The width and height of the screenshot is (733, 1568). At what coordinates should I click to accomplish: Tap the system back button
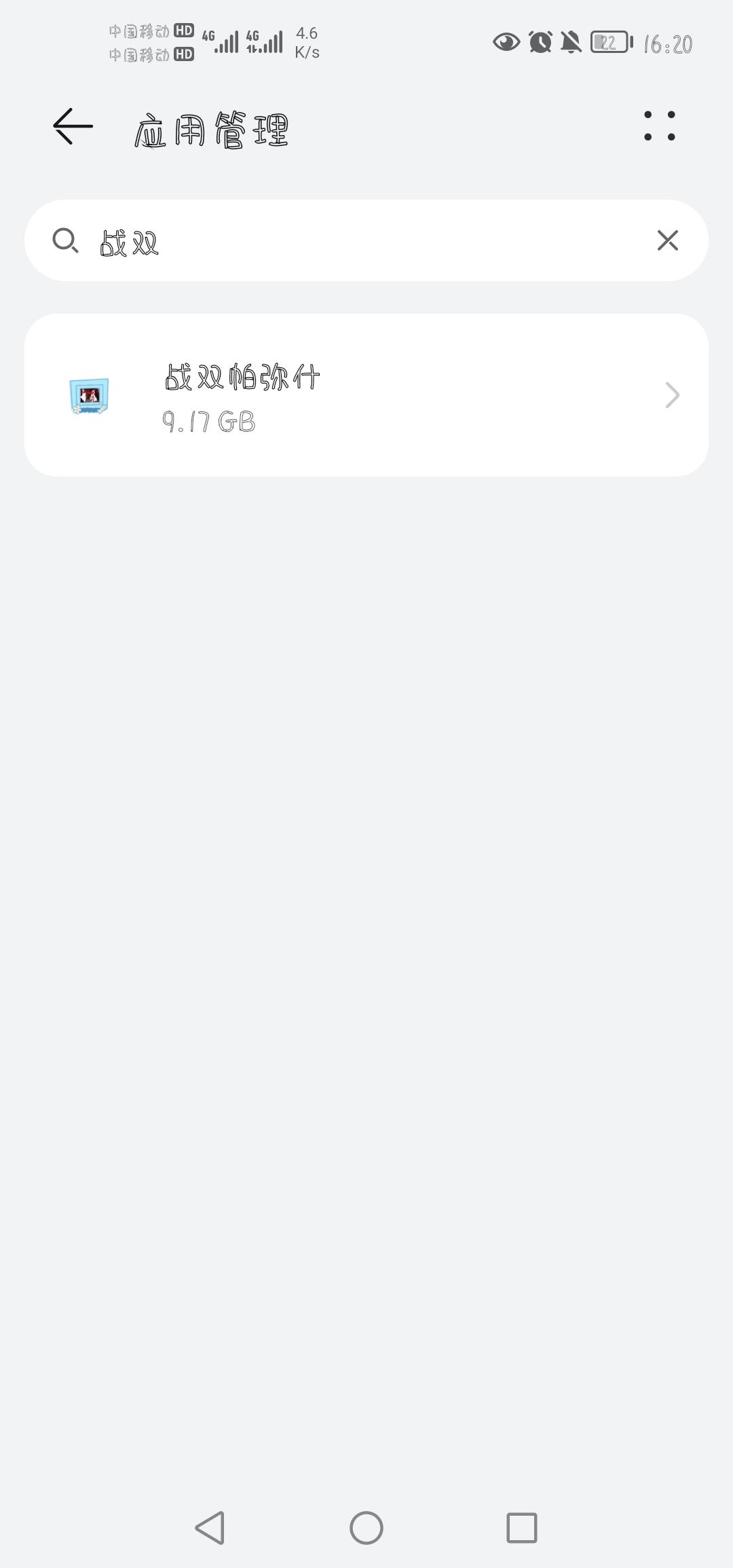coord(210,1528)
